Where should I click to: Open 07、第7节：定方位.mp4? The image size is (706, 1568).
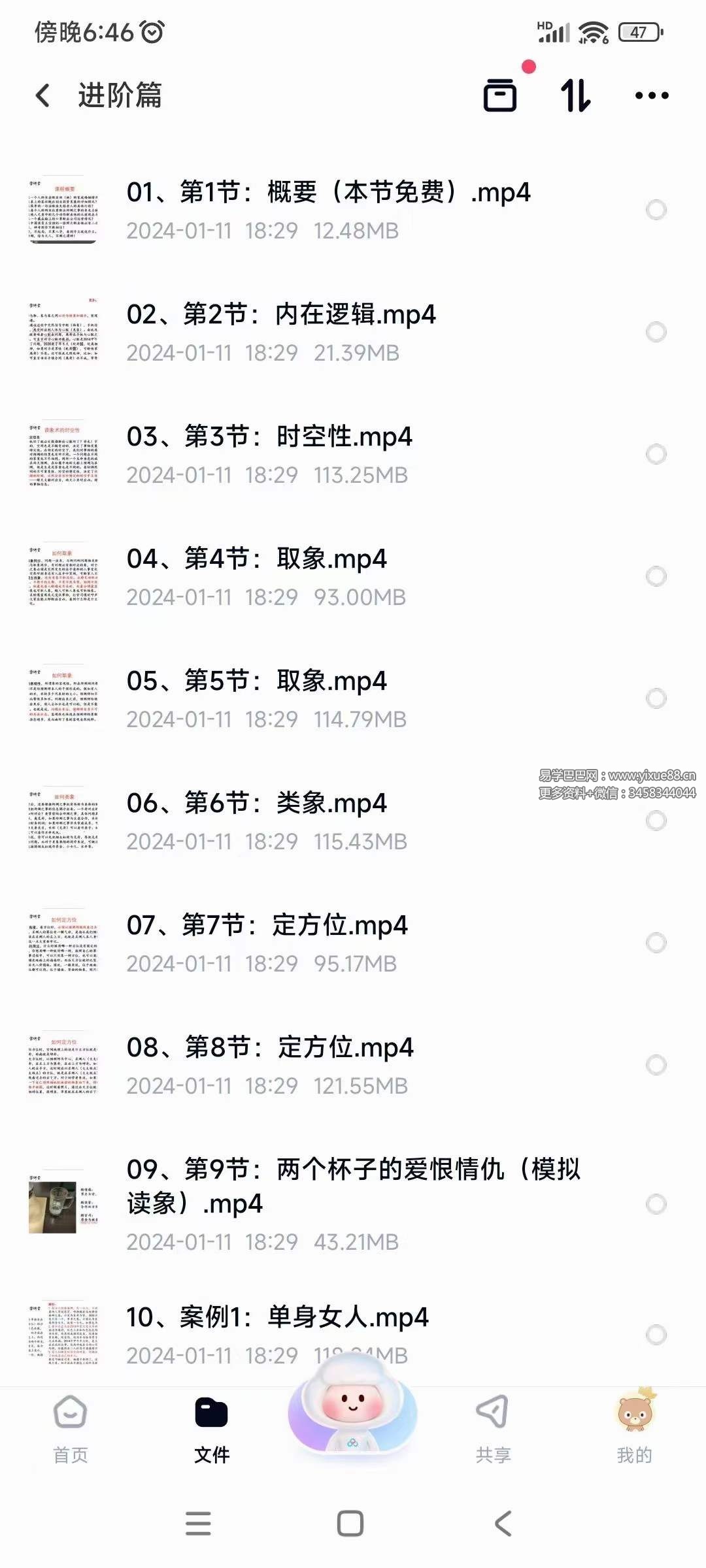click(267, 926)
